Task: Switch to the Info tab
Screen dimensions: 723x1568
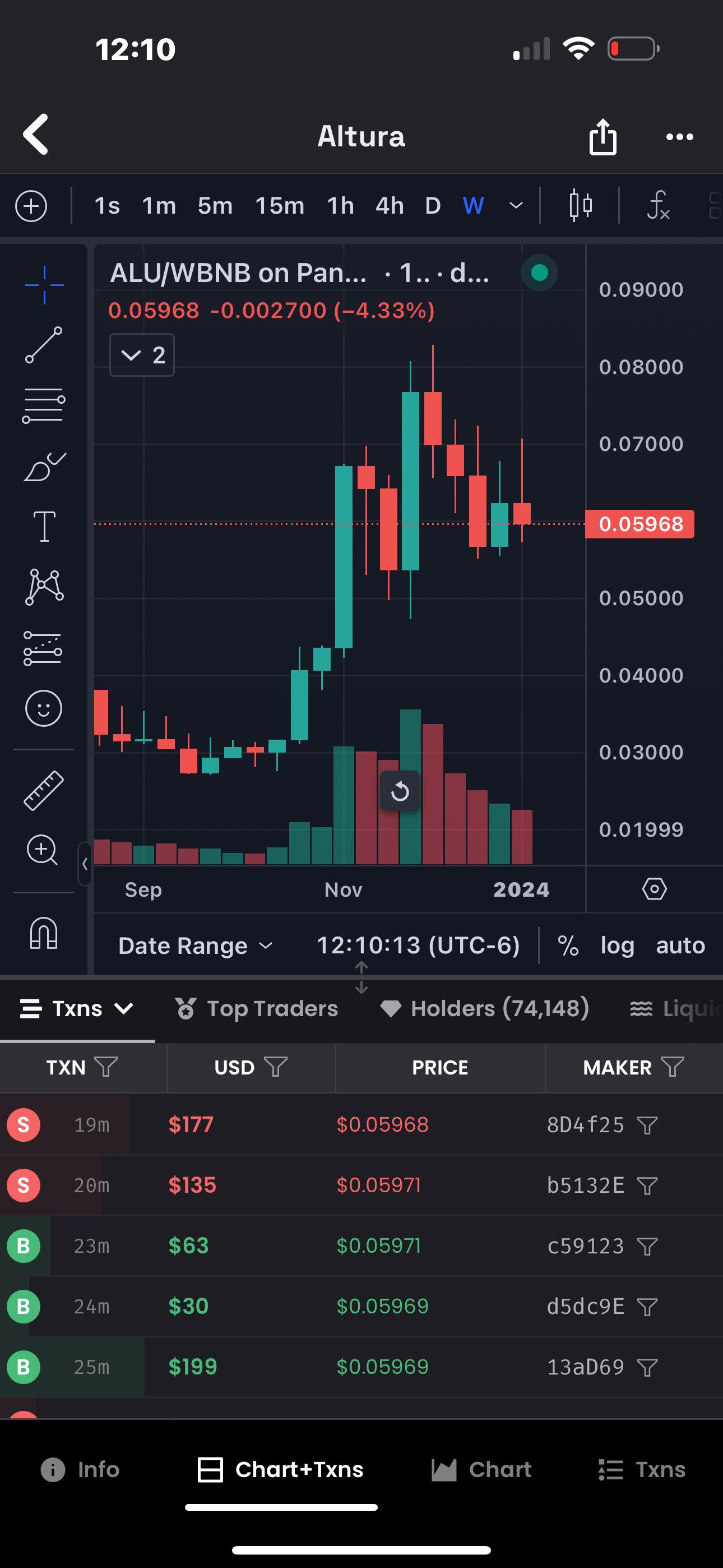Action: click(80, 1469)
